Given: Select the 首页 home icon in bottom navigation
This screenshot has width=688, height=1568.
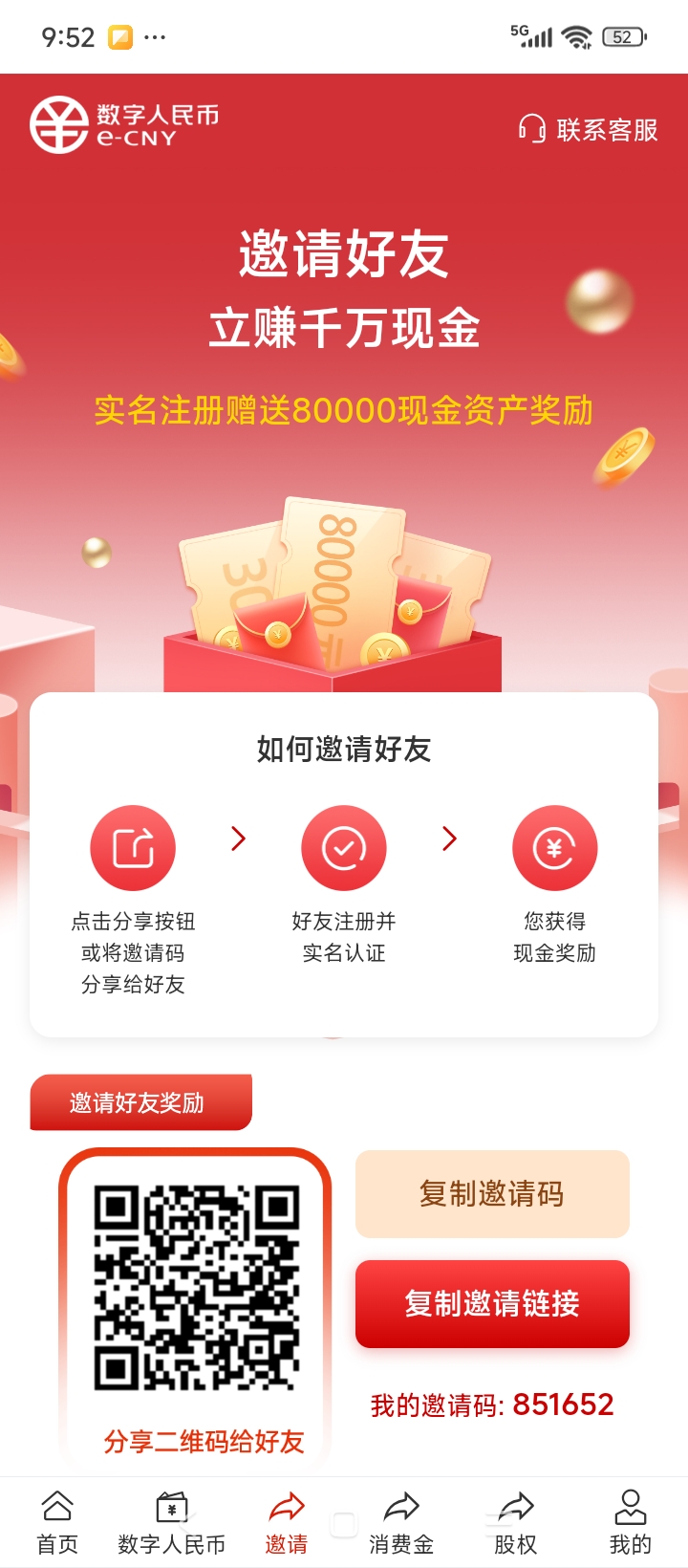Looking at the screenshot, I should tap(57, 1504).
